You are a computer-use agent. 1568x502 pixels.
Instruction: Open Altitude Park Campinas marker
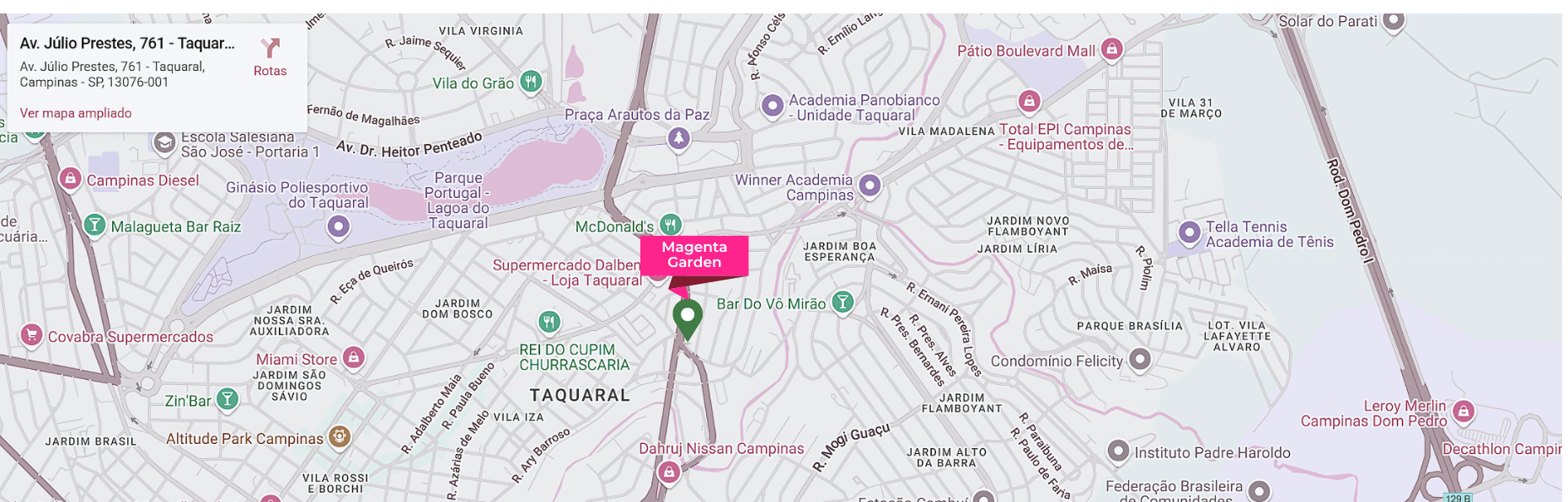pyautogui.click(x=340, y=436)
